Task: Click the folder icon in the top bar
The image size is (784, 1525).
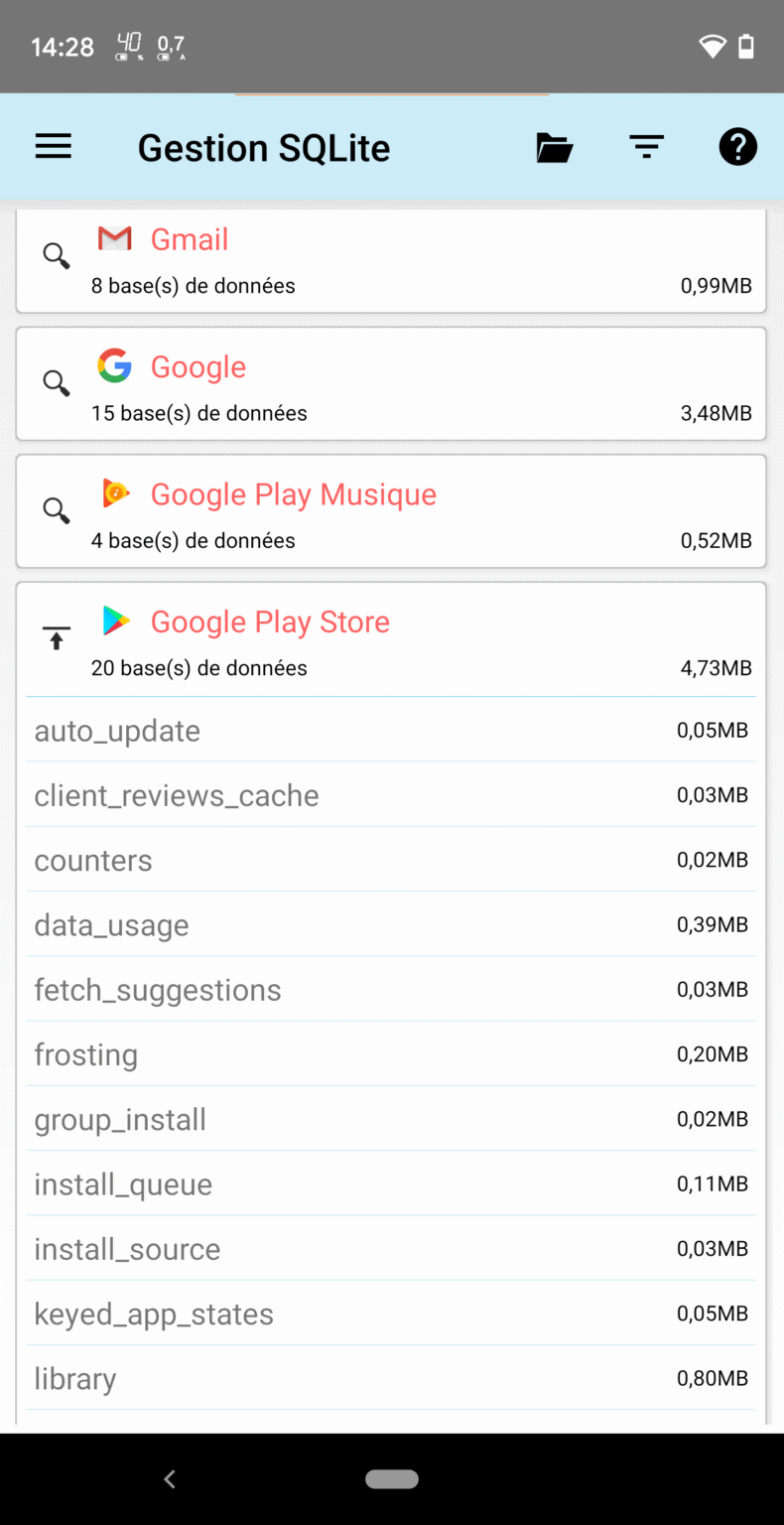Action: click(554, 146)
